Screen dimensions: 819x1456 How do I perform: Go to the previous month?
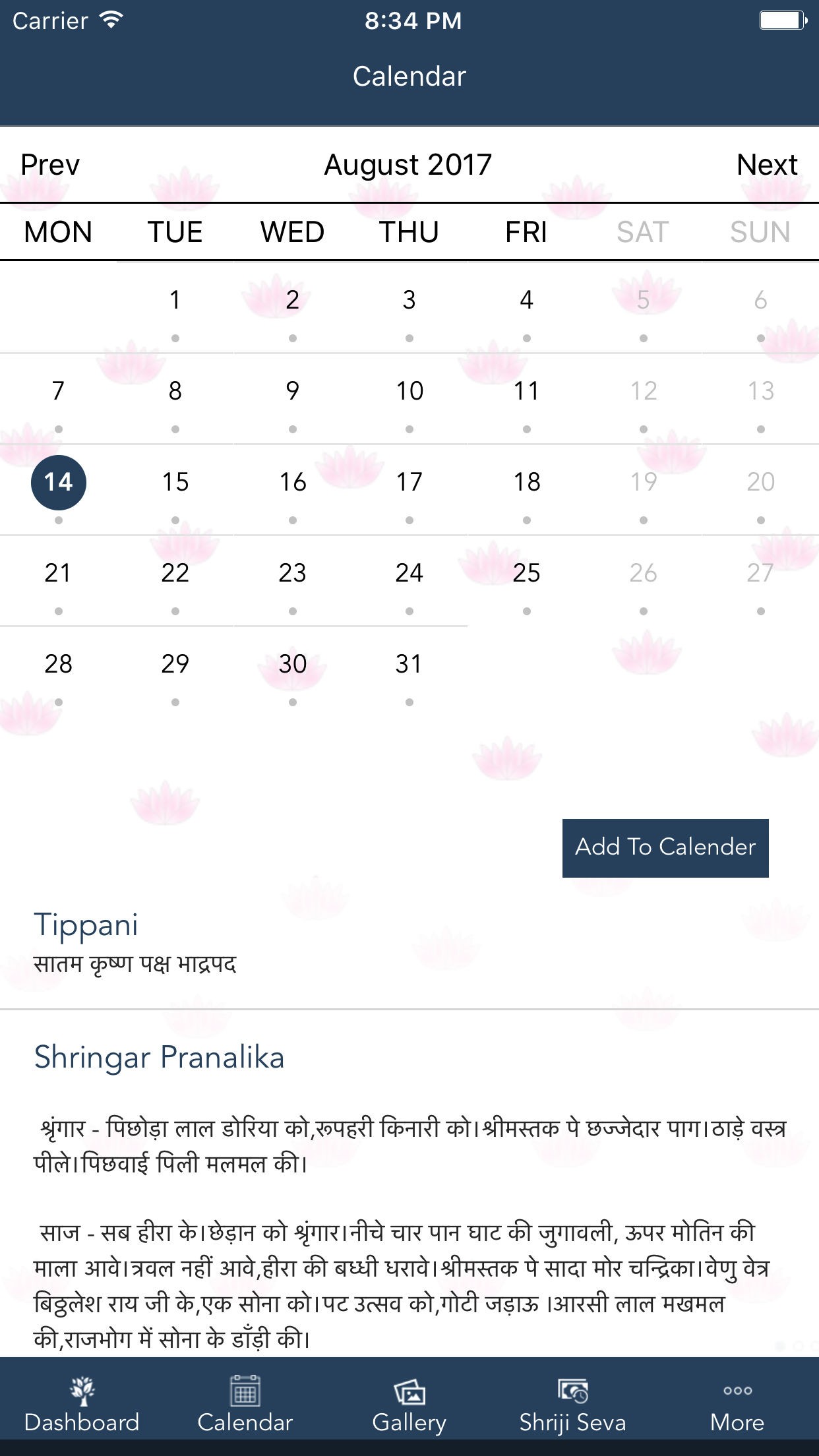(50, 165)
